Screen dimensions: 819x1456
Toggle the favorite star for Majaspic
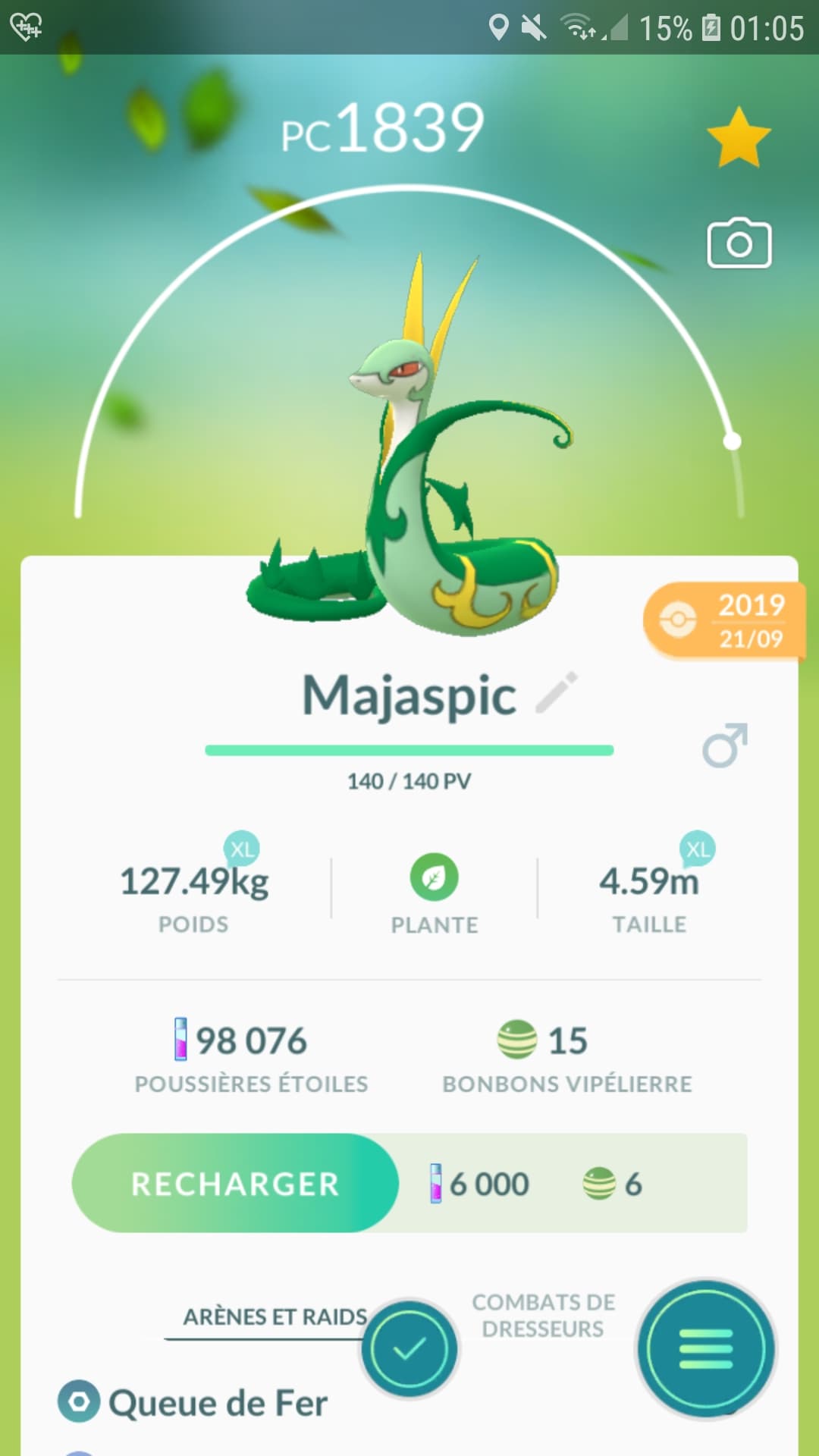click(739, 138)
